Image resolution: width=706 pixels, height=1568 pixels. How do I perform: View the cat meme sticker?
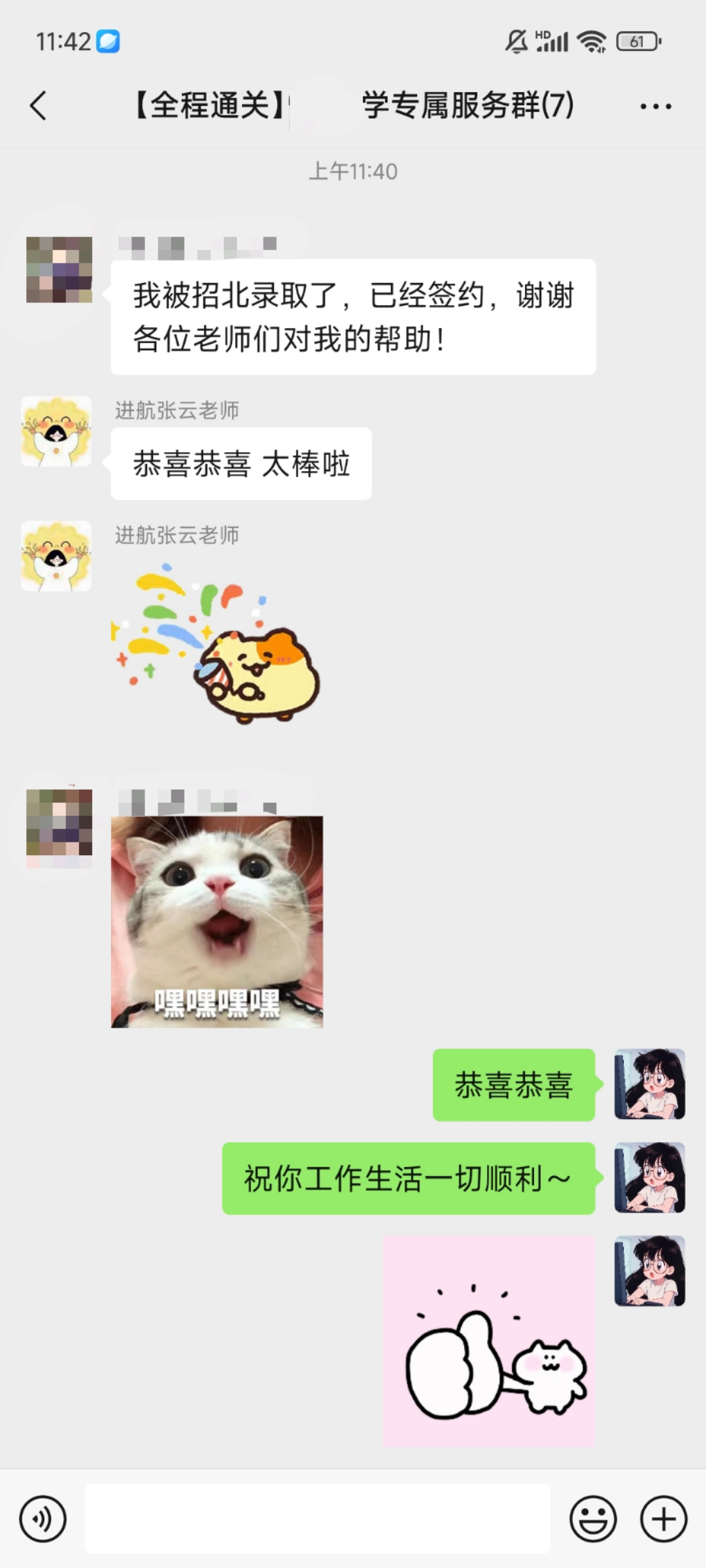click(217, 922)
